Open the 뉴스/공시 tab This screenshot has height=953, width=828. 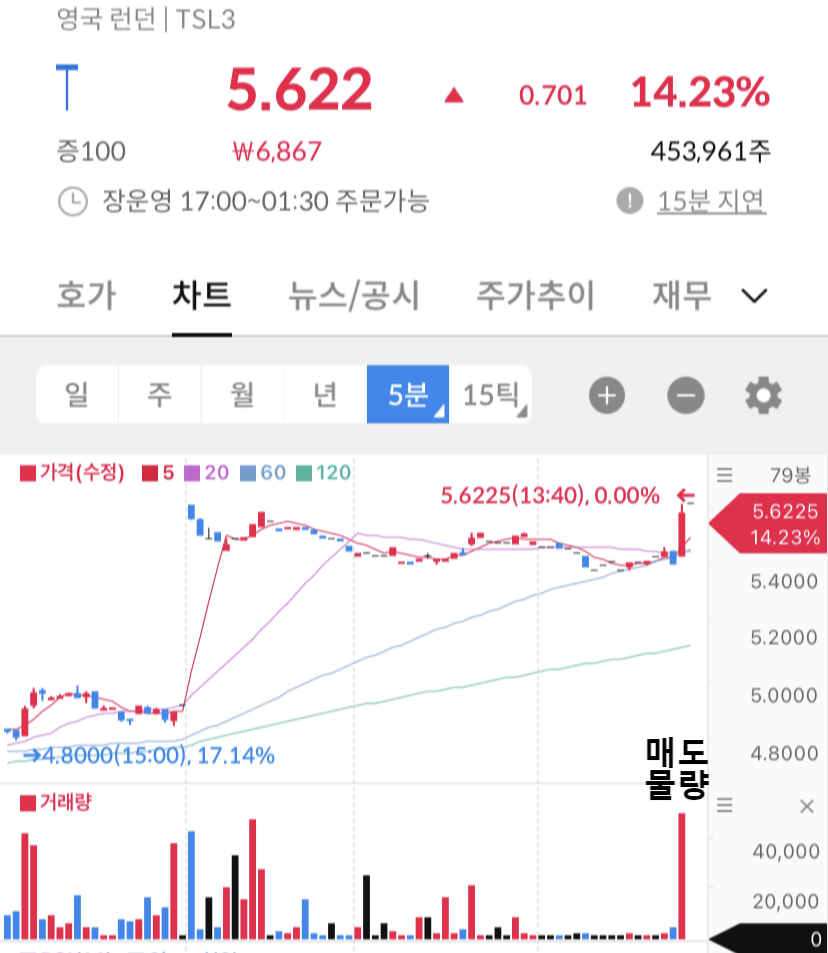pos(354,295)
